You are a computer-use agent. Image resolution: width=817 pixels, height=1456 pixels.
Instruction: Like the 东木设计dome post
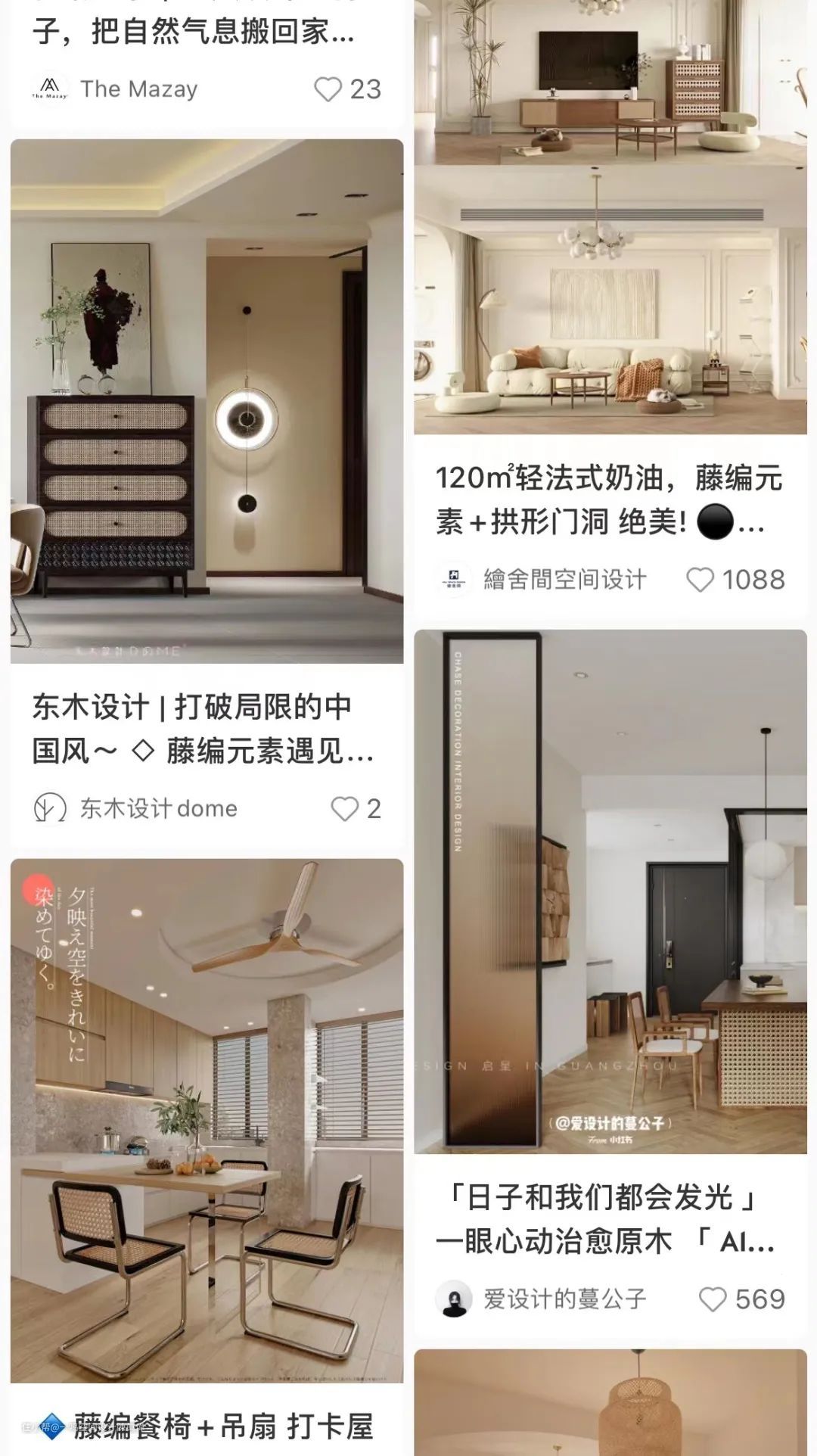point(345,809)
